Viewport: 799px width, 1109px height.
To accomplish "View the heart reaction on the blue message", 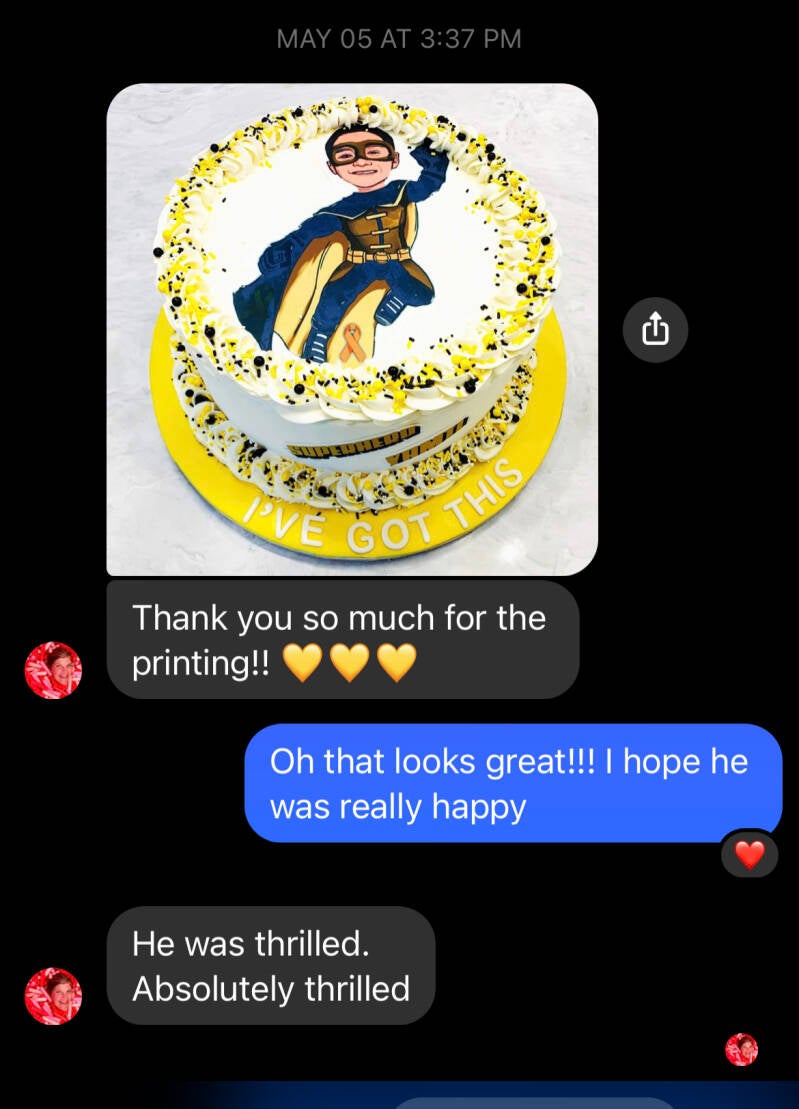I will point(749,854).
